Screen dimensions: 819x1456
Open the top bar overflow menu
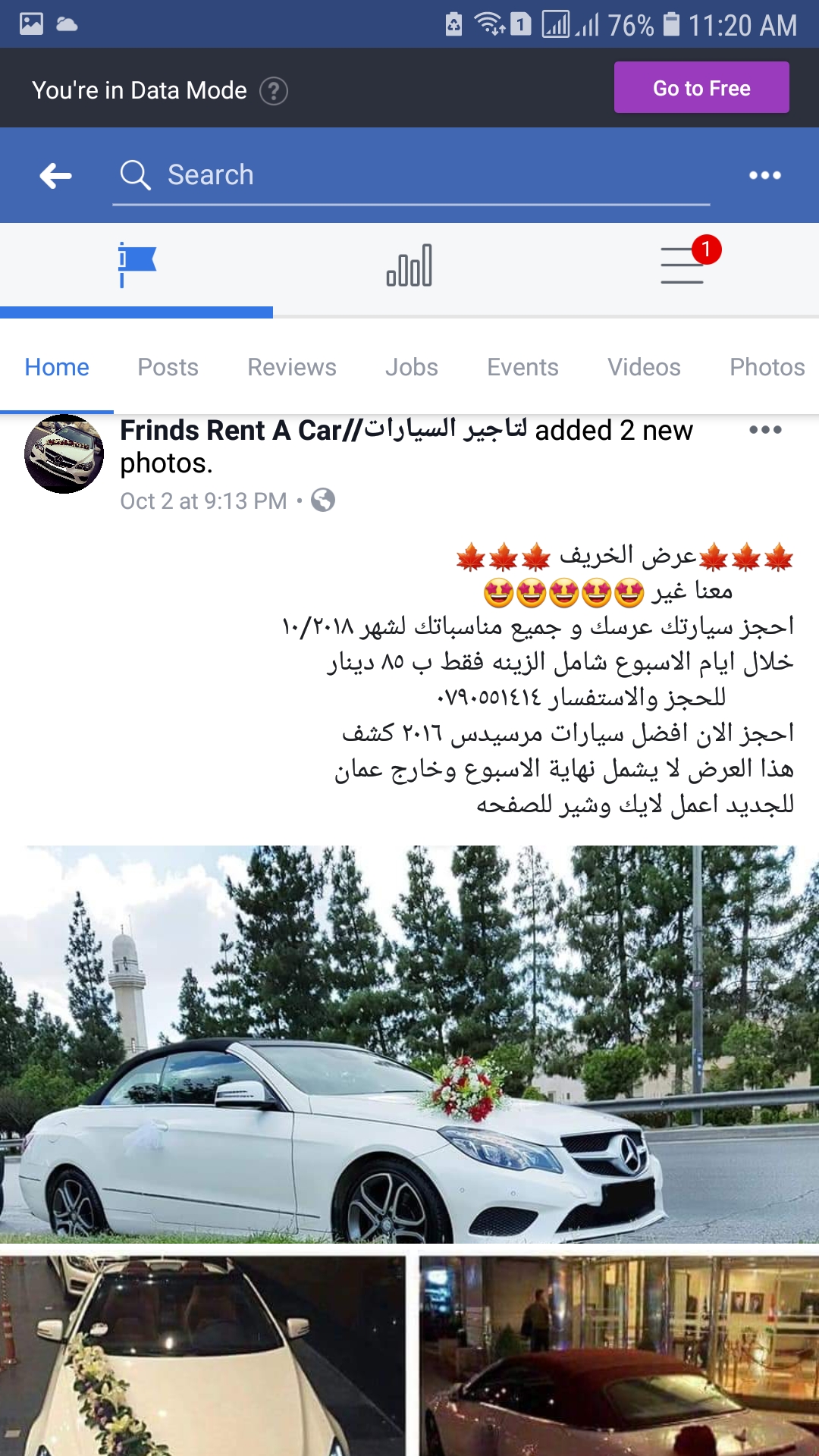click(x=764, y=175)
